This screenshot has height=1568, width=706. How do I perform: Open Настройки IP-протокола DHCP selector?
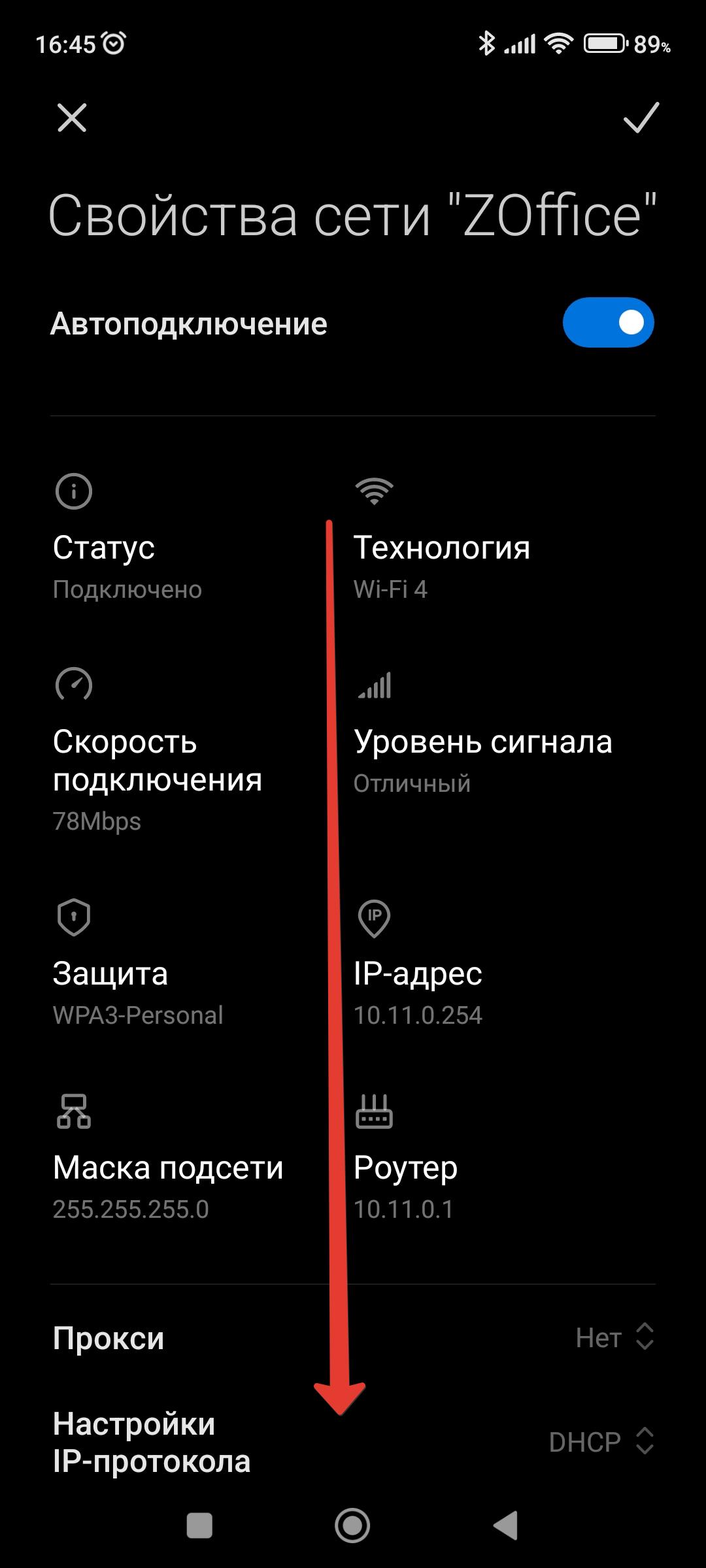(601, 1442)
